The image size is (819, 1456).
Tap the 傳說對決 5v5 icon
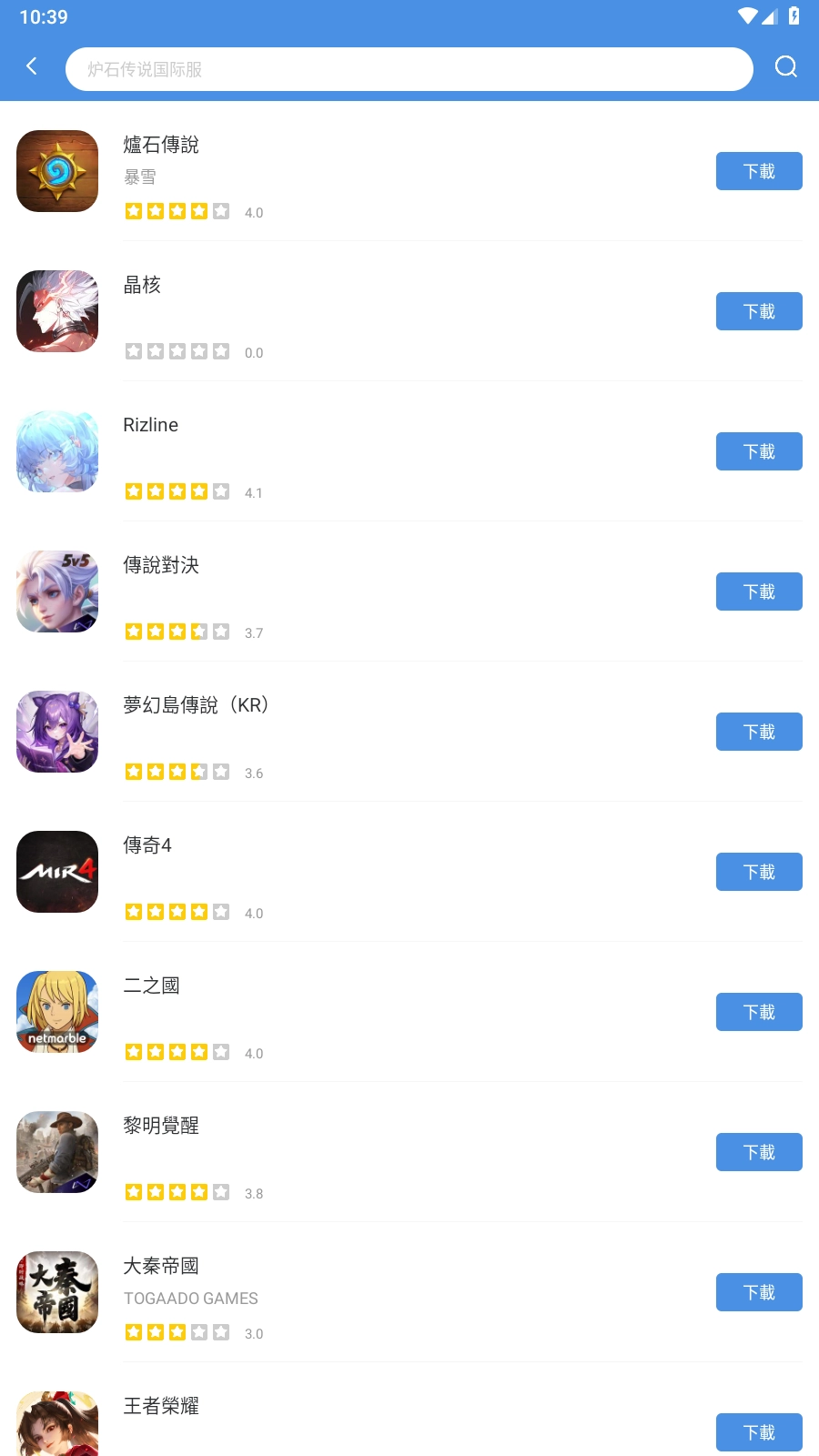[x=56, y=591]
